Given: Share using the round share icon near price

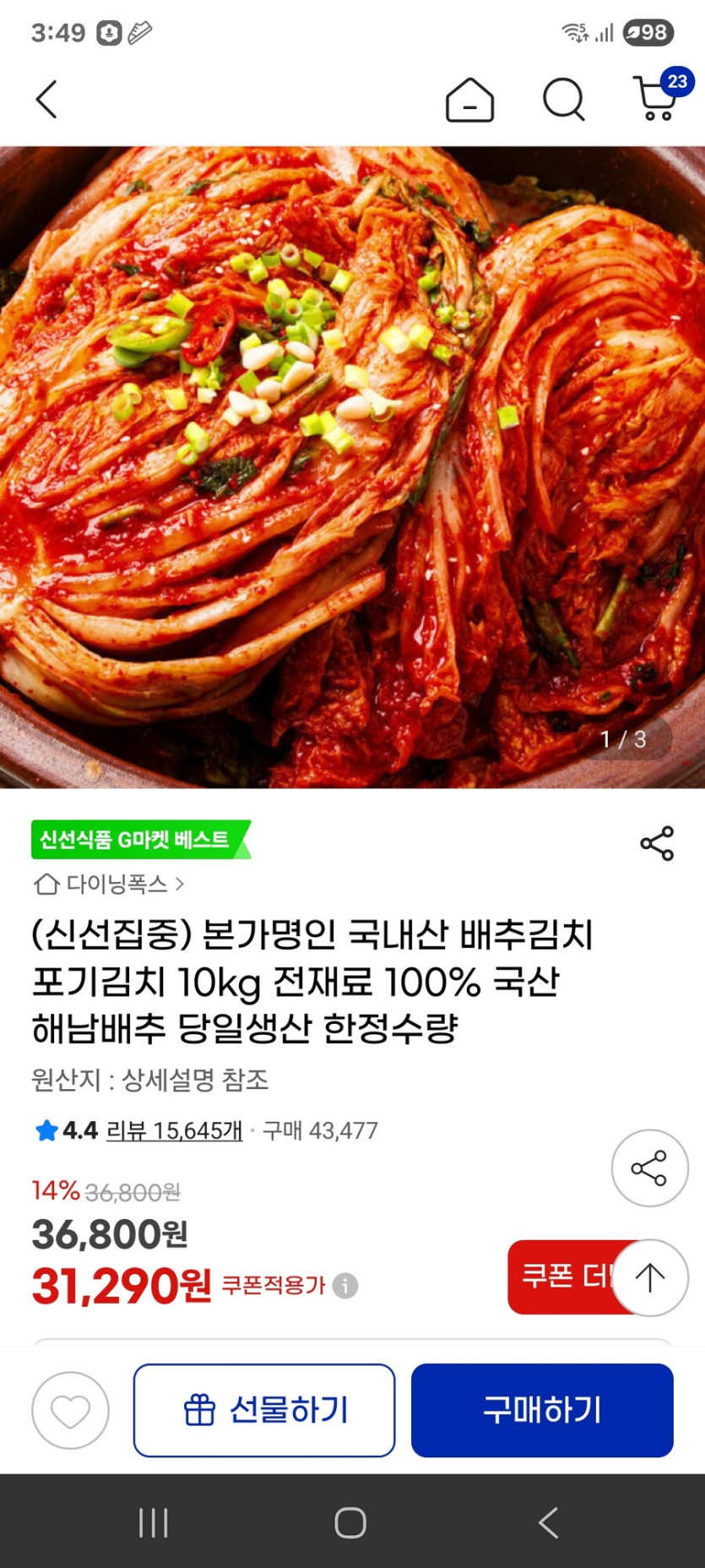Looking at the screenshot, I should pos(649,1167).
